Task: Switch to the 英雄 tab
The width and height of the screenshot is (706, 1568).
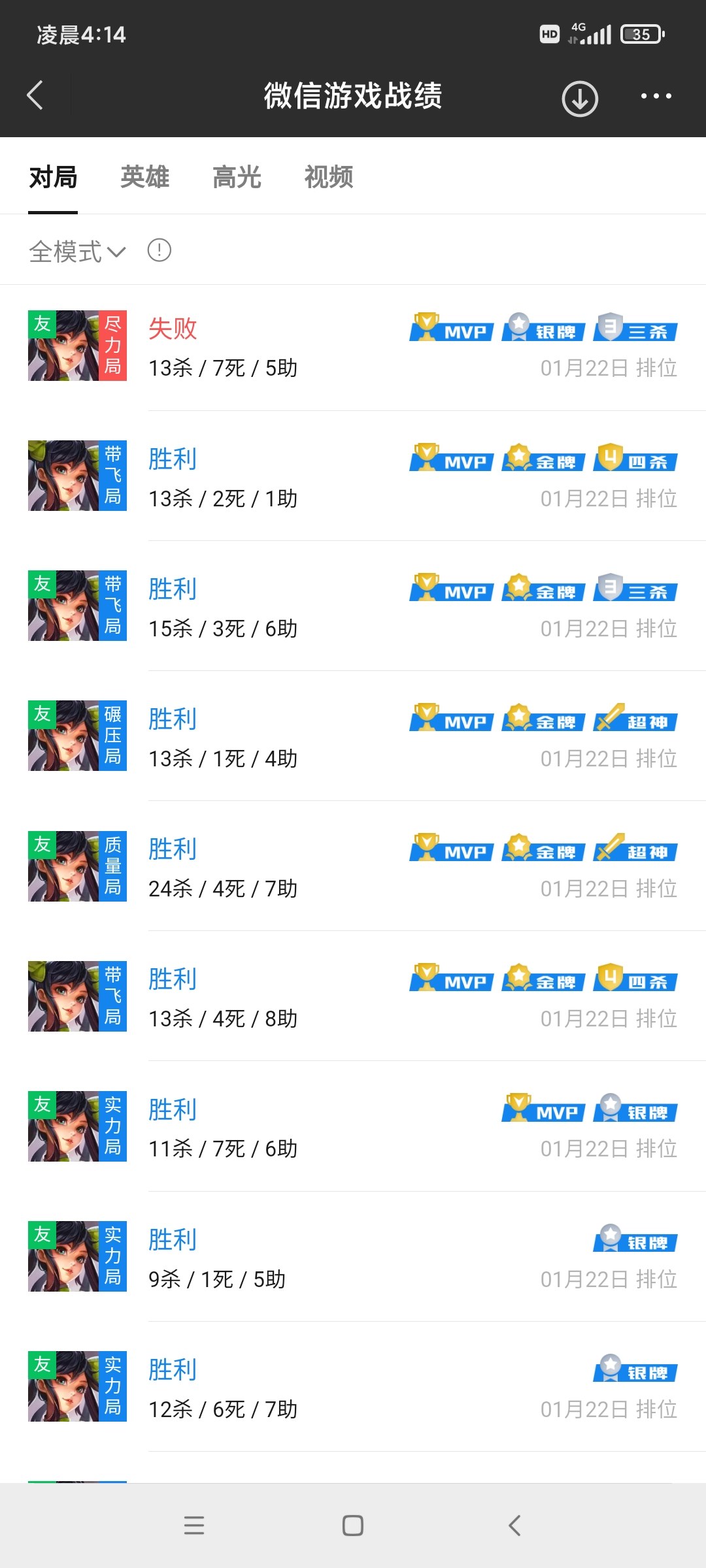Action: point(144,177)
